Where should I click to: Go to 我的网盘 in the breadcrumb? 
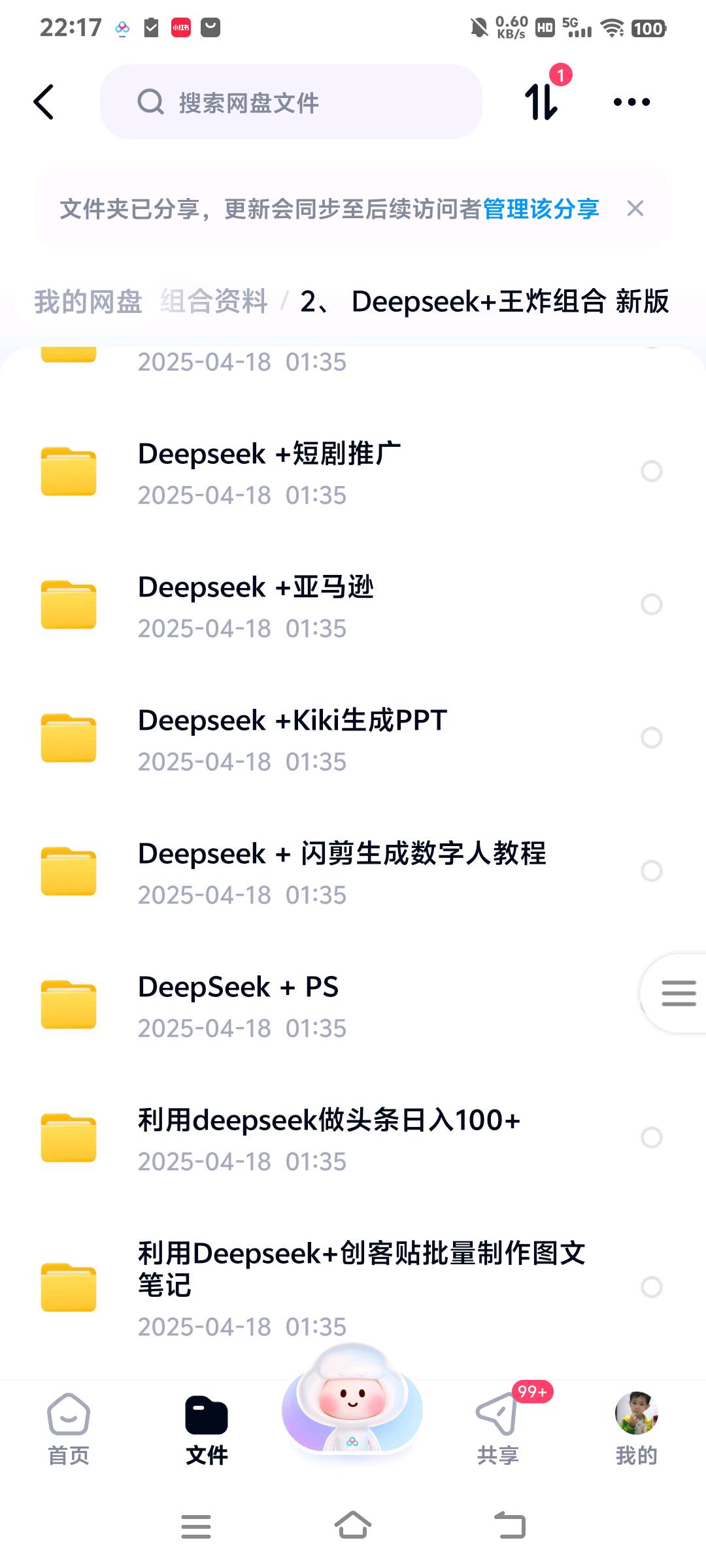point(88,301)
